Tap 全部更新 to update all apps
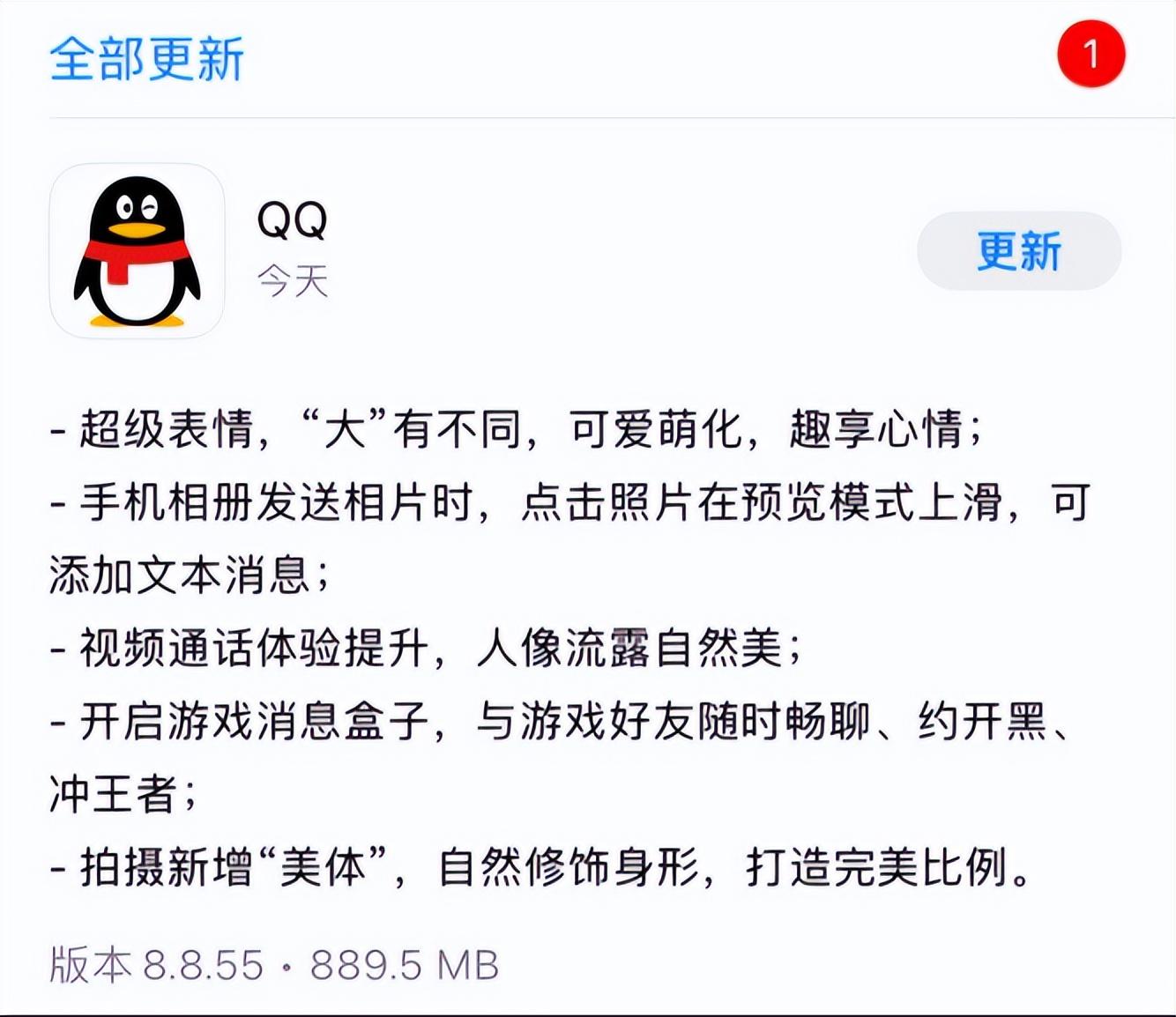Image resolution: width=1176 pixels, height=1017 pixels. click(x=146, y=59)
